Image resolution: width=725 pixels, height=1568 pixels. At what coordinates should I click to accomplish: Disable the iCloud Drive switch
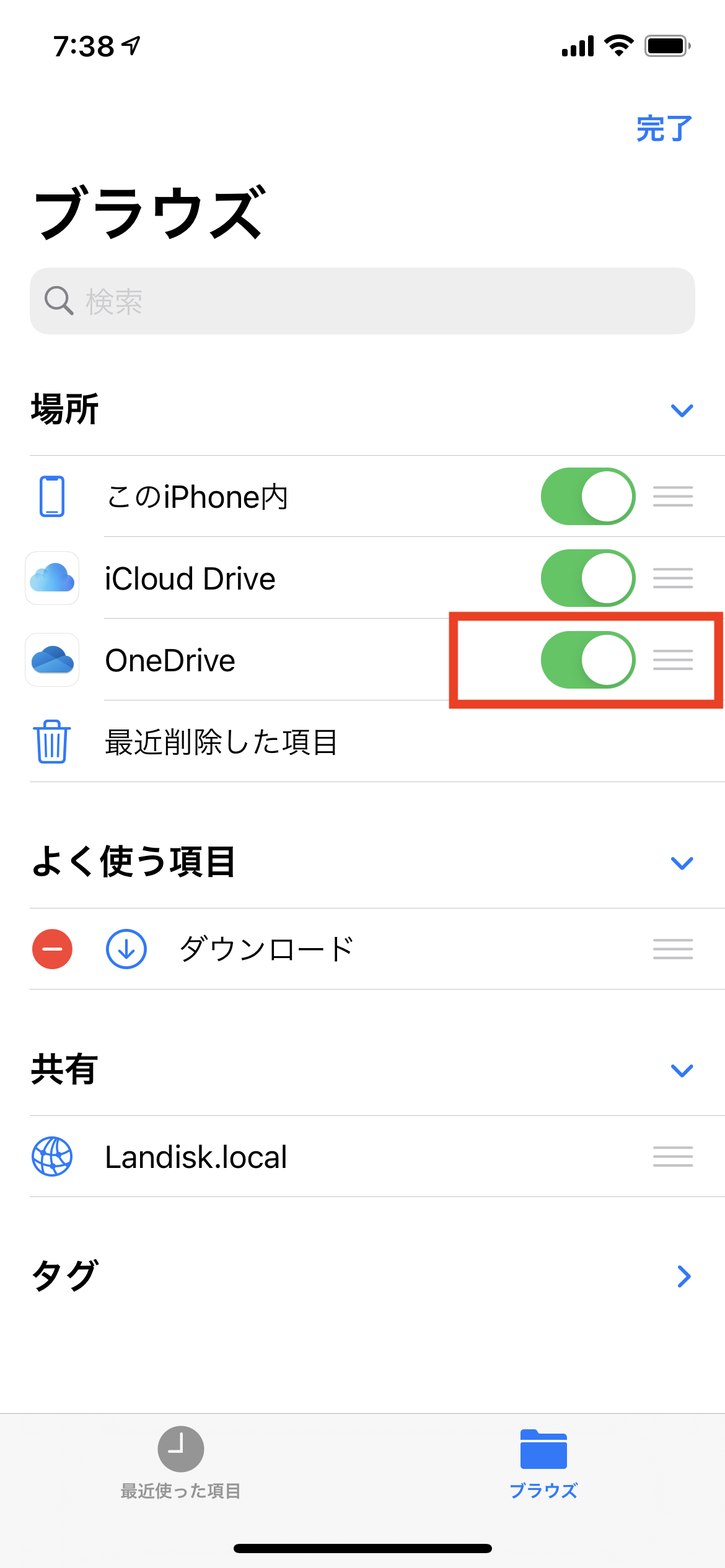pyautogui.click(x=587, y=578)
